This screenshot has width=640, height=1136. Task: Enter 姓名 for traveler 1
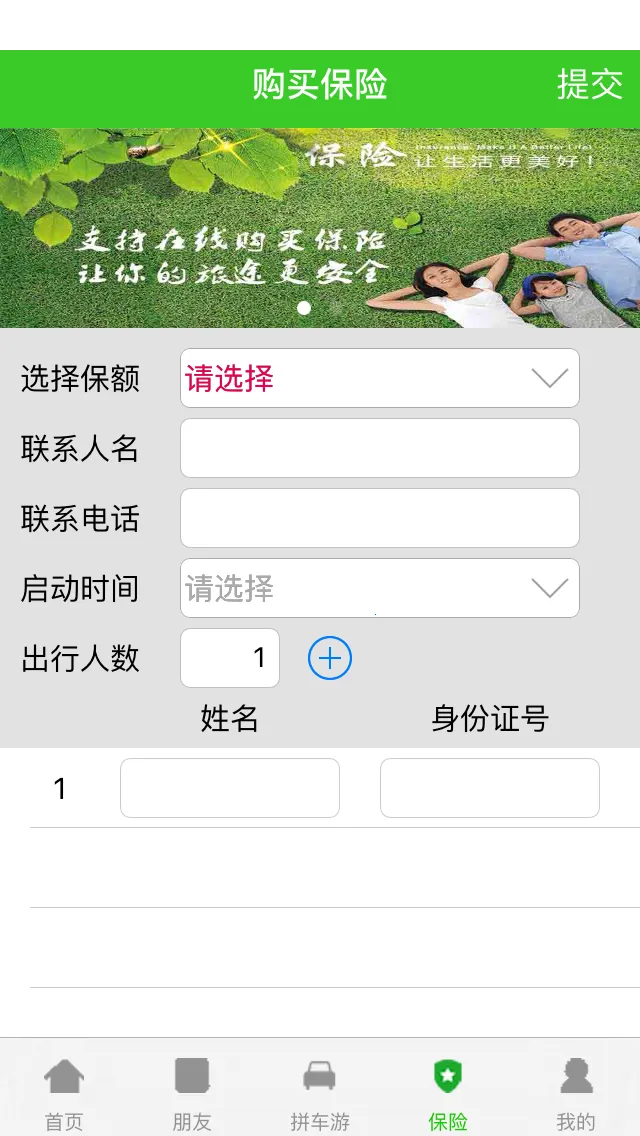click(230, 788)
